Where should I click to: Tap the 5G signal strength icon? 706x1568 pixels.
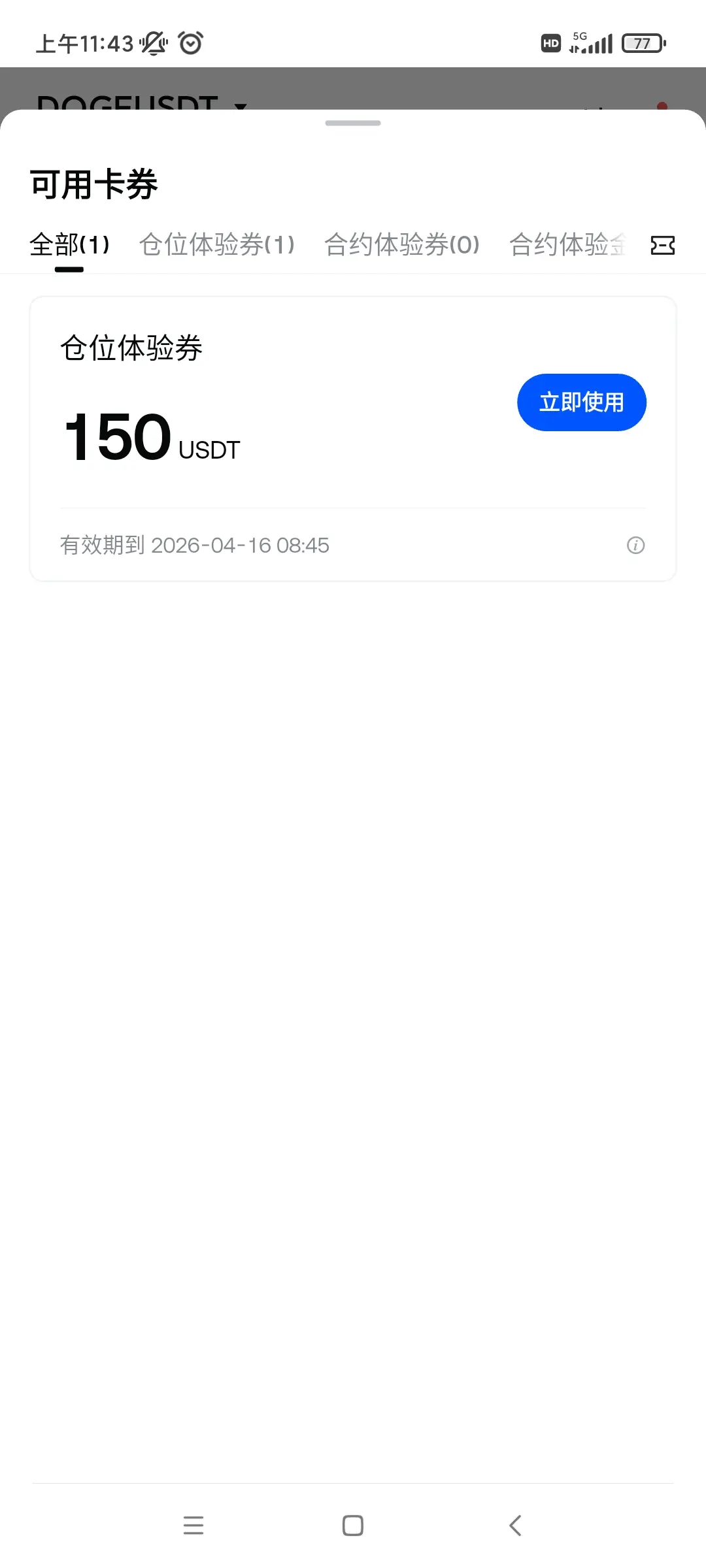tap(592, 42)
